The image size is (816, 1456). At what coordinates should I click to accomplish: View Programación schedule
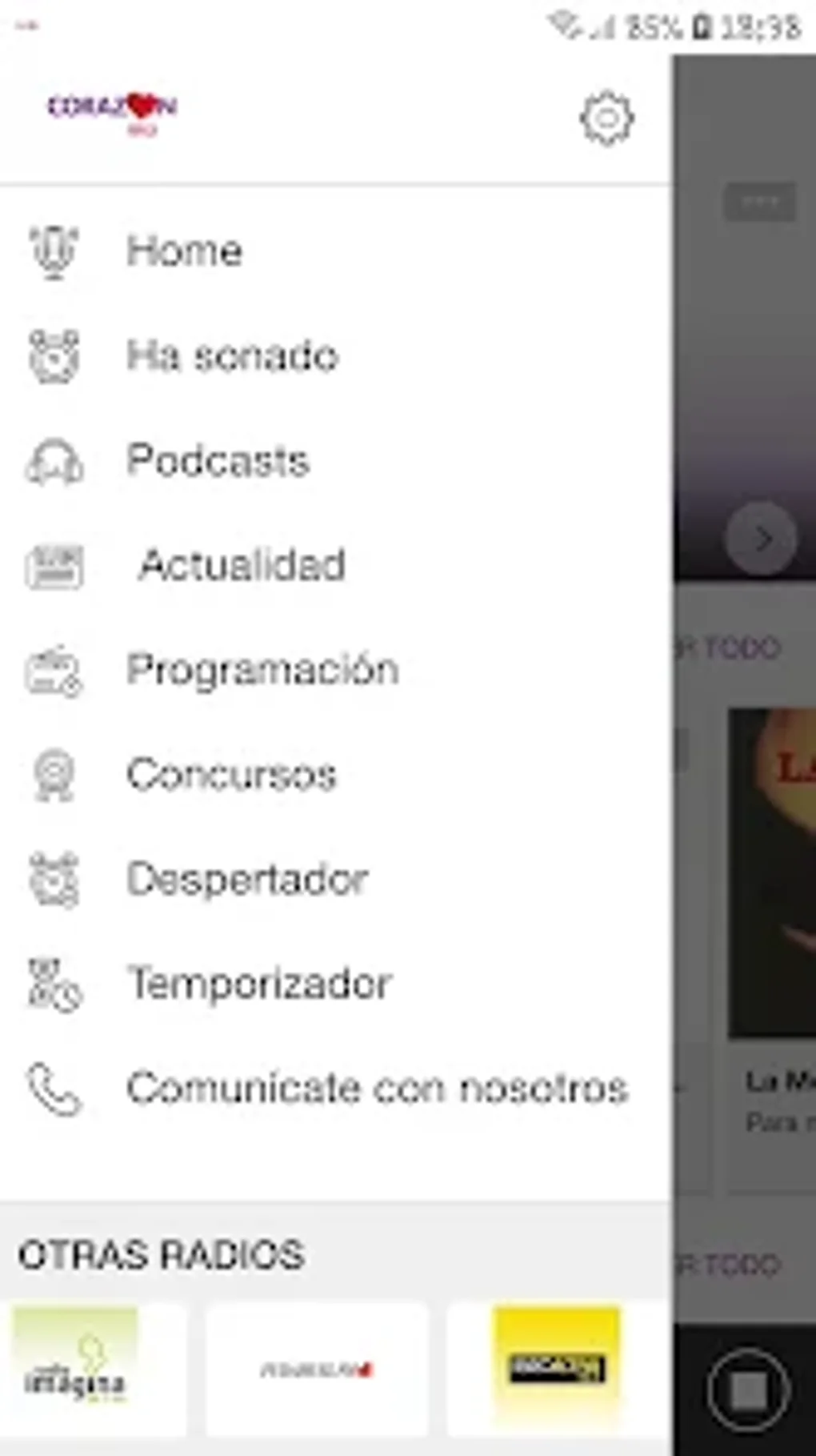336,670
